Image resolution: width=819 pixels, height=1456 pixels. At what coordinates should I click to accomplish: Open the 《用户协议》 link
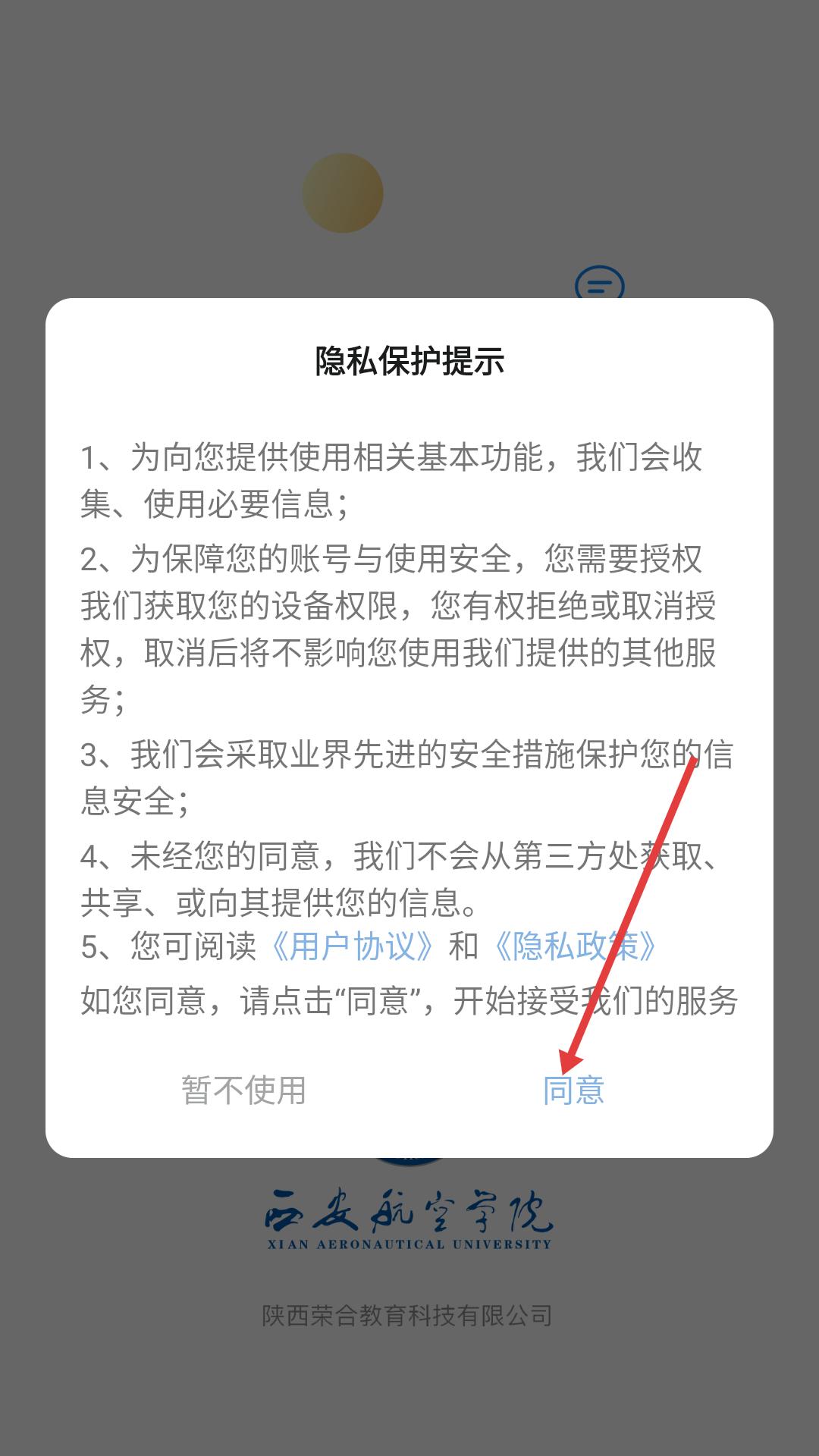coord(353,946)
